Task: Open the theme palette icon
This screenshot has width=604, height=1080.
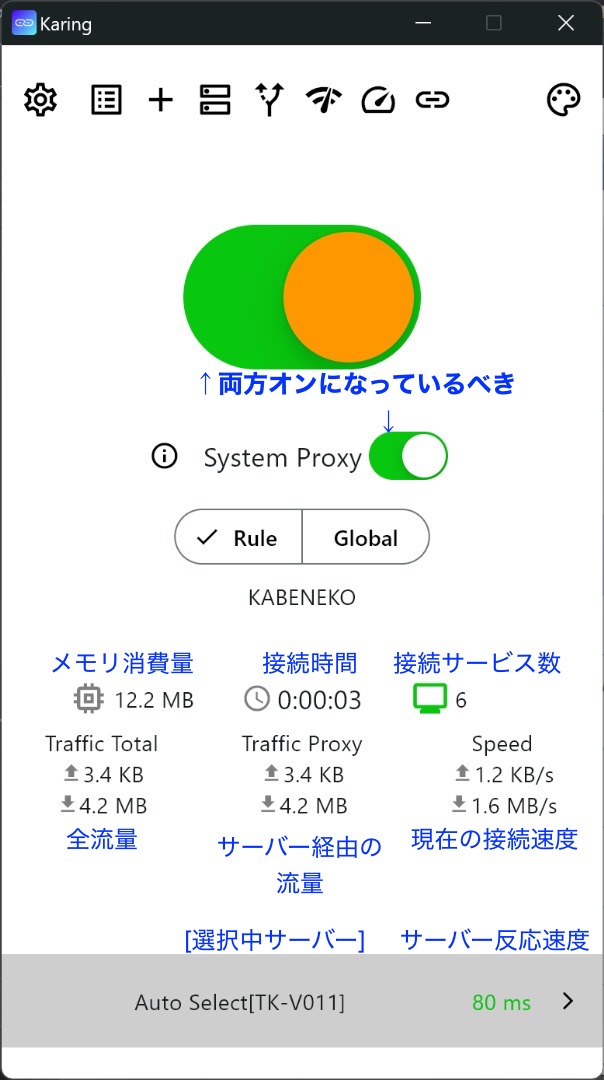Action: [564, 101]
